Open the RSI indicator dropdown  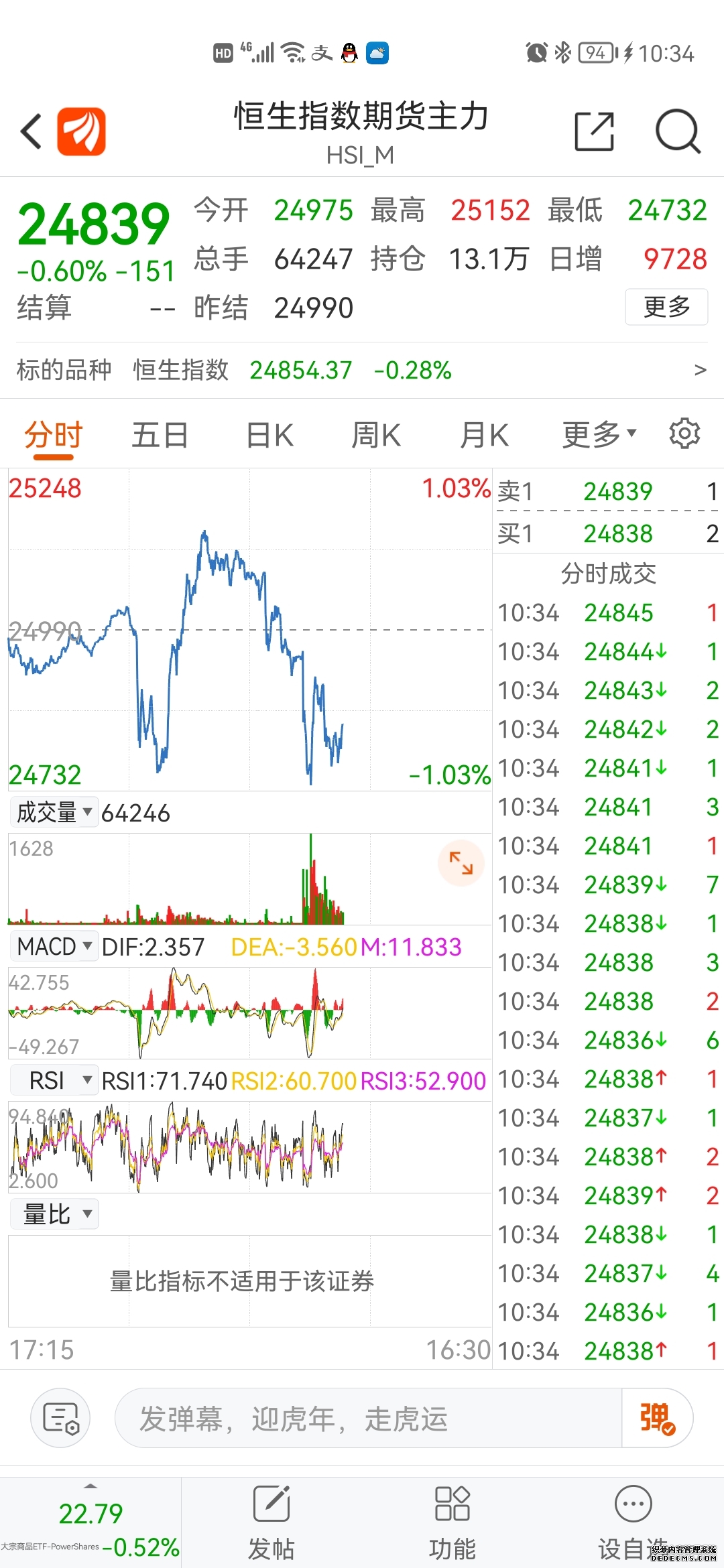coord(54,1080)
